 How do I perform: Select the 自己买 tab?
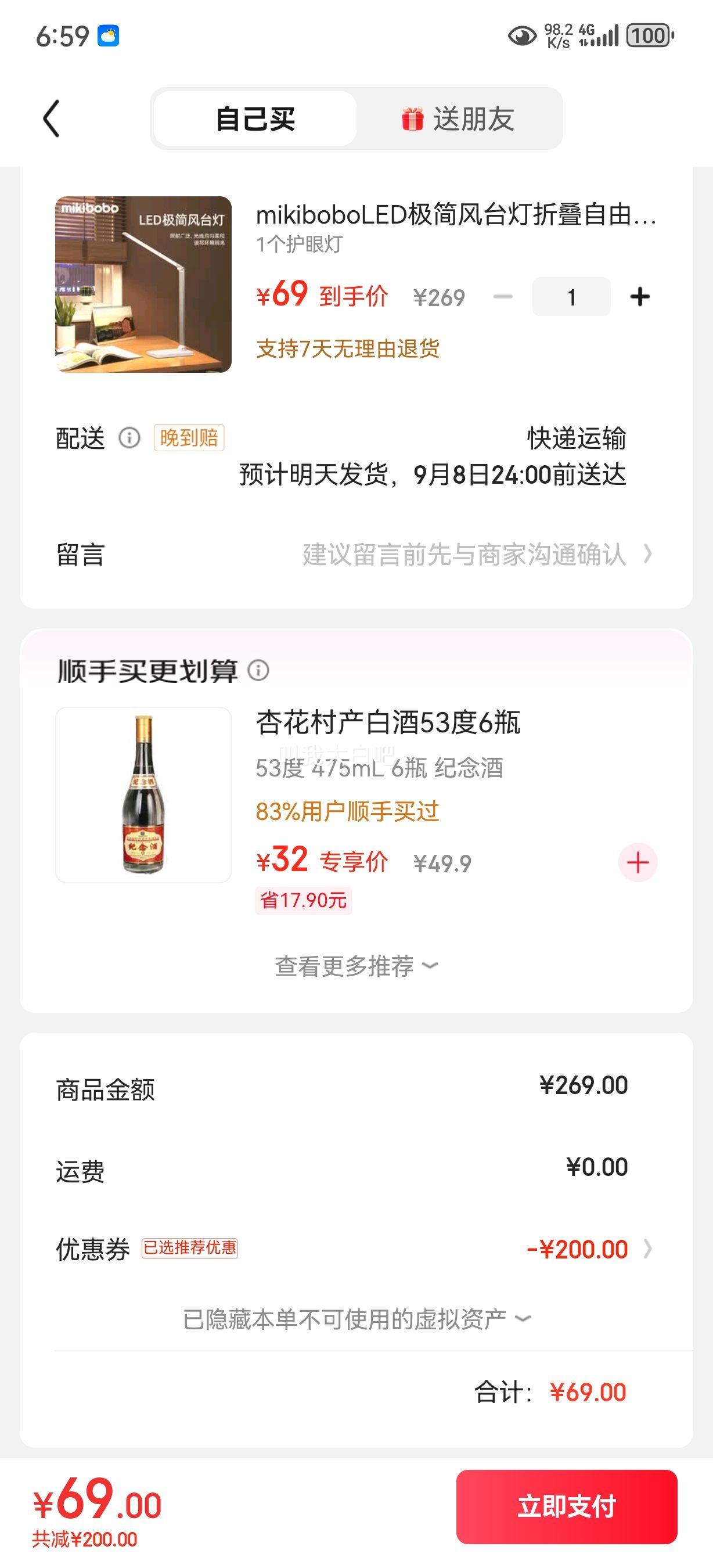point(255,118)
